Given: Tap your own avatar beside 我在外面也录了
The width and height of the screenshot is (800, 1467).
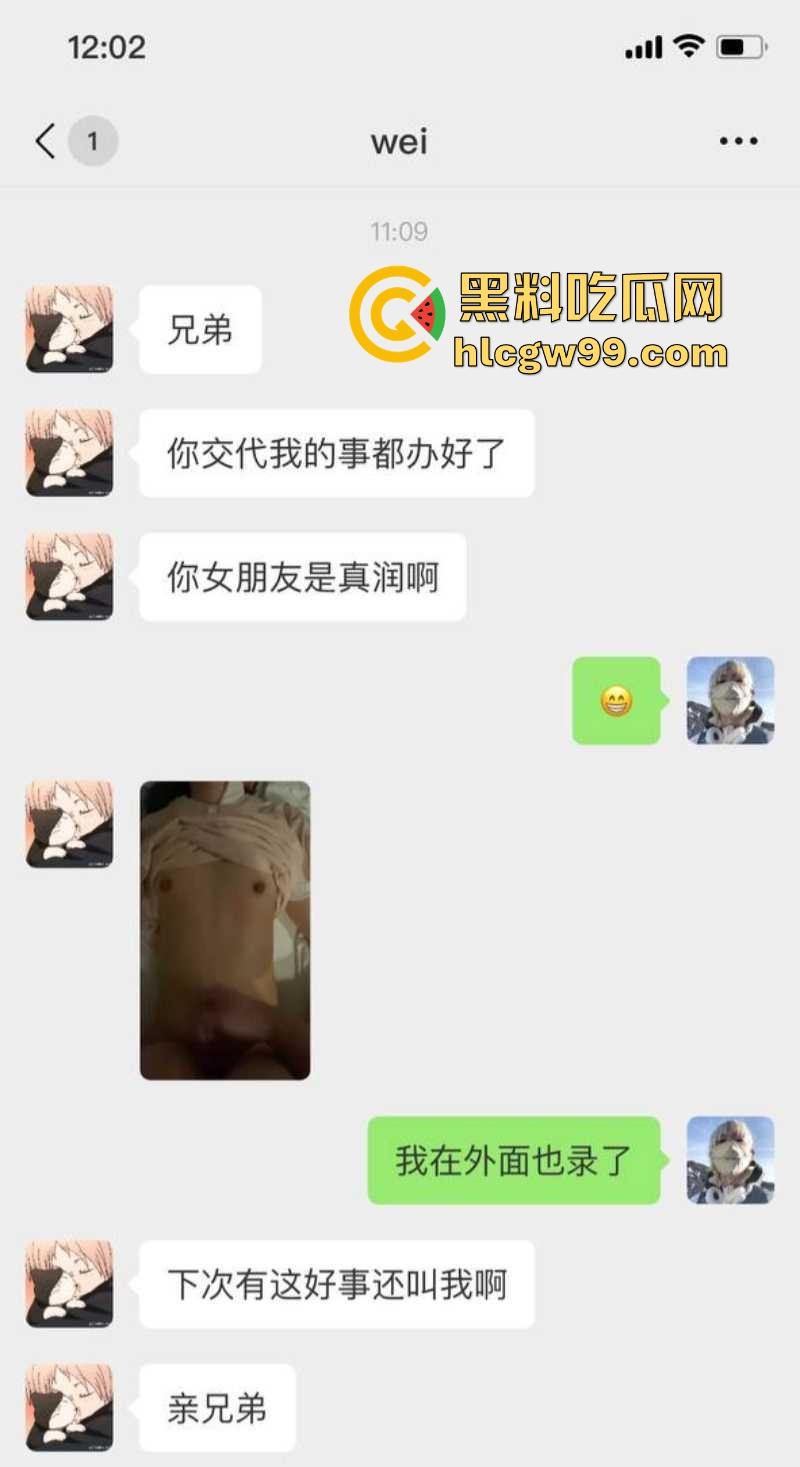Looking at the screenshot, I should coord(730,1160).
